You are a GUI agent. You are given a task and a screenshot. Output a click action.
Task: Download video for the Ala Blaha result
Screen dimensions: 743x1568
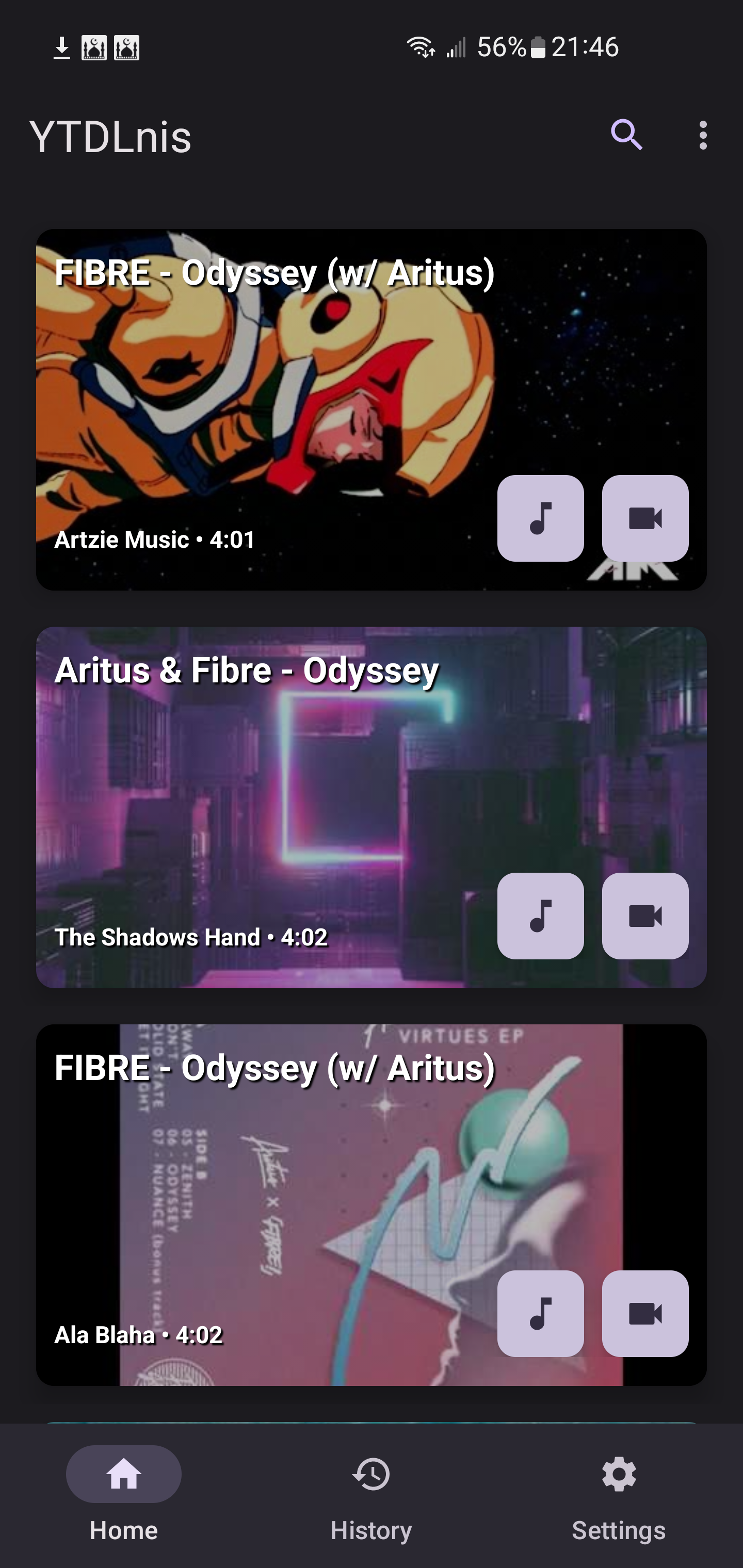[645, 1314]
